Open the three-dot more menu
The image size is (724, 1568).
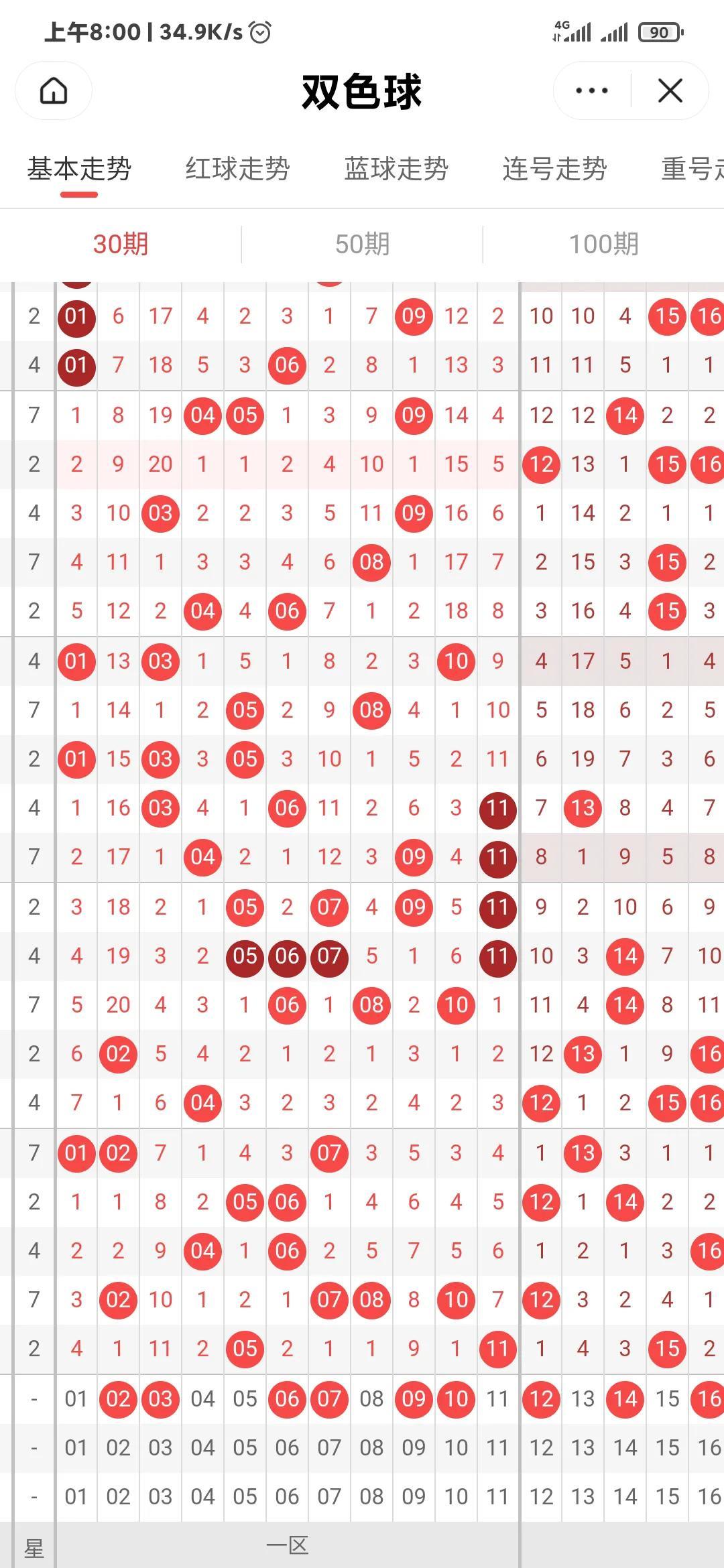592,91
